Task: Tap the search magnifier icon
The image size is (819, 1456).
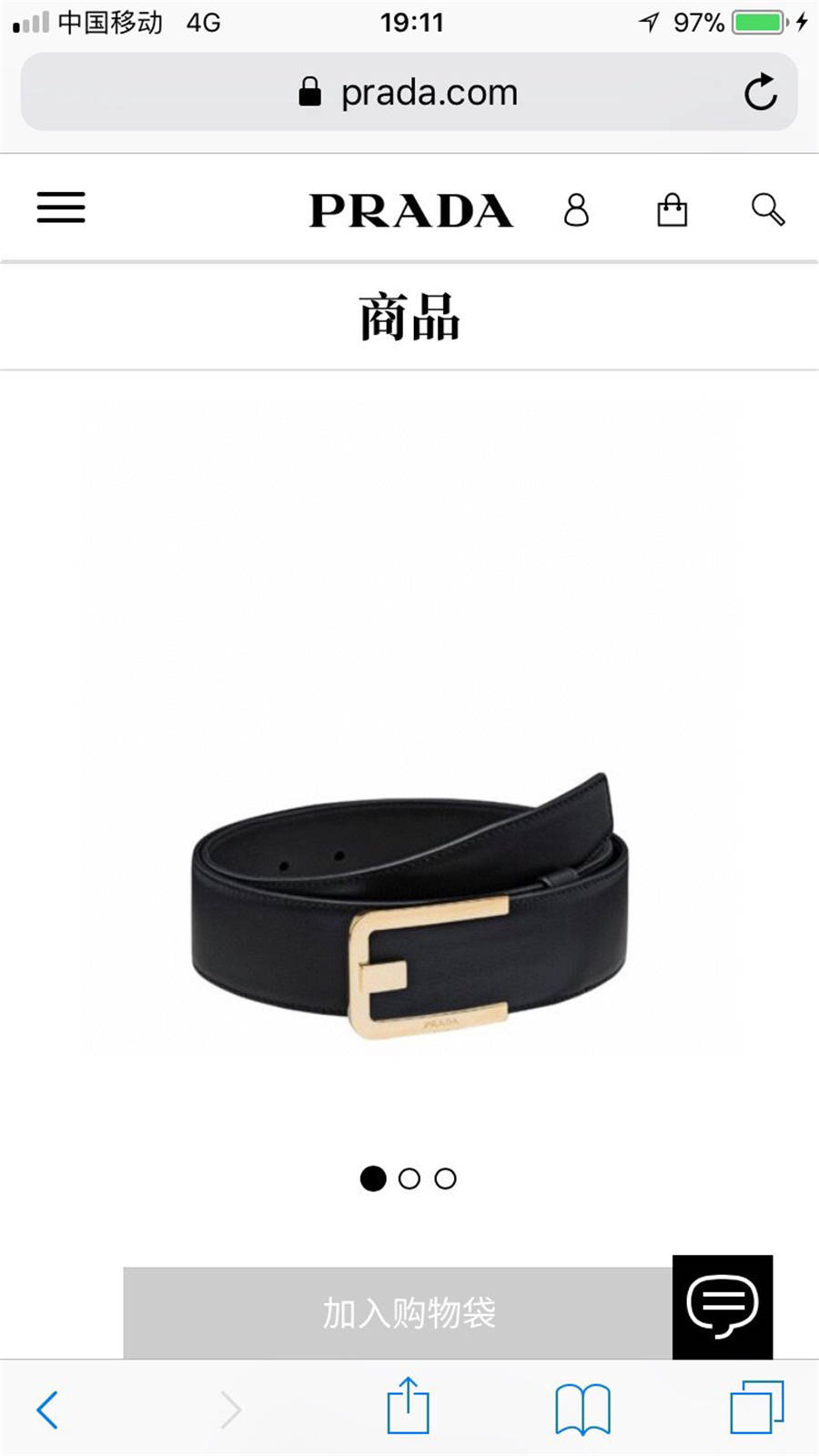Action: click(x=768, y=209)
